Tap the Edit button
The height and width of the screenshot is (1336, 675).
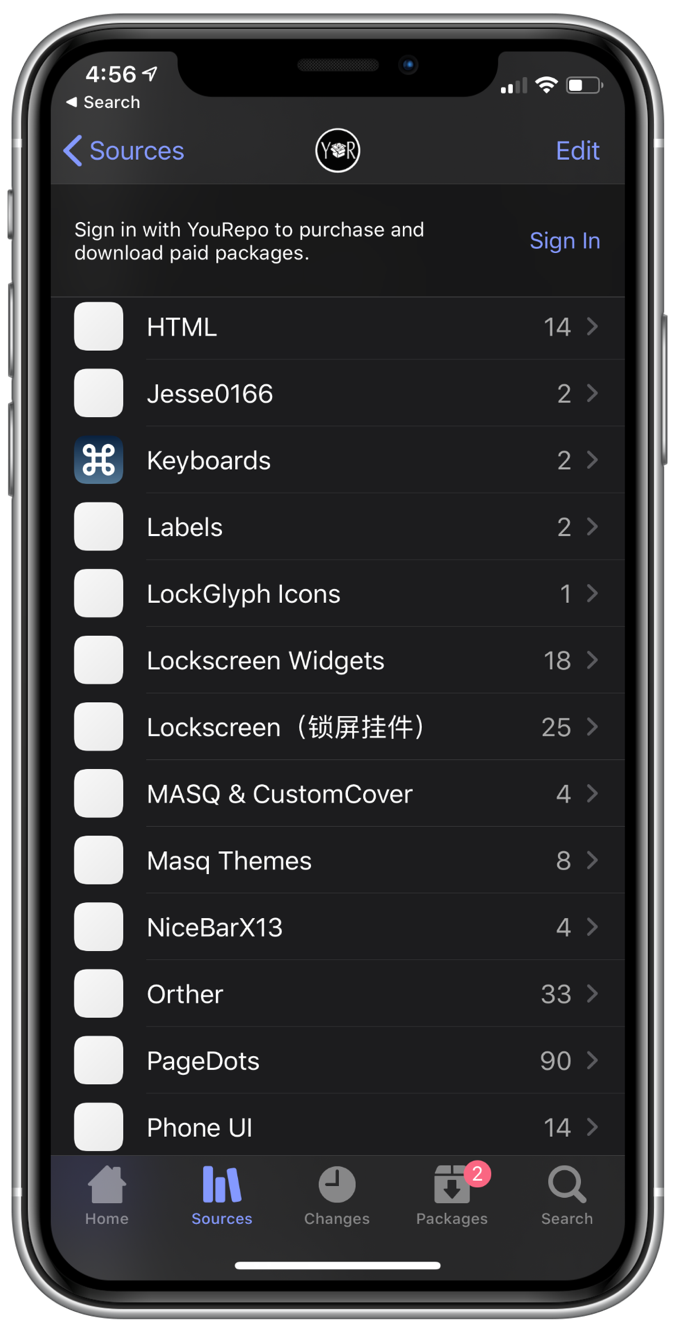[x=578, y=151]
